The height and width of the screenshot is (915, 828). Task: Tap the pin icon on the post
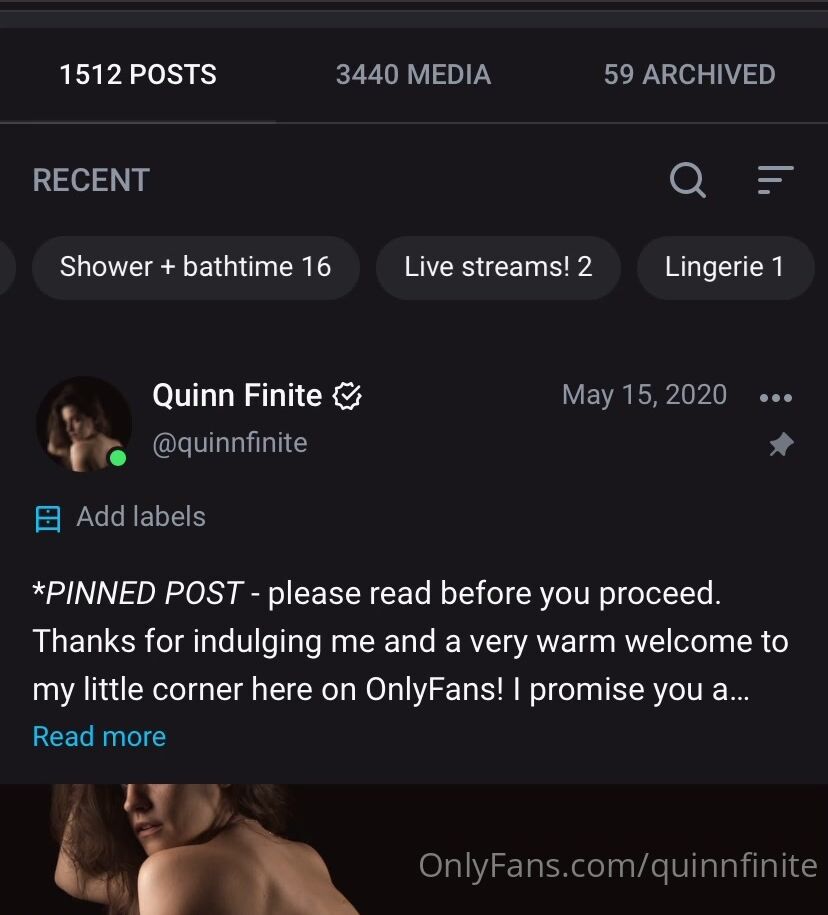(780, 445)
